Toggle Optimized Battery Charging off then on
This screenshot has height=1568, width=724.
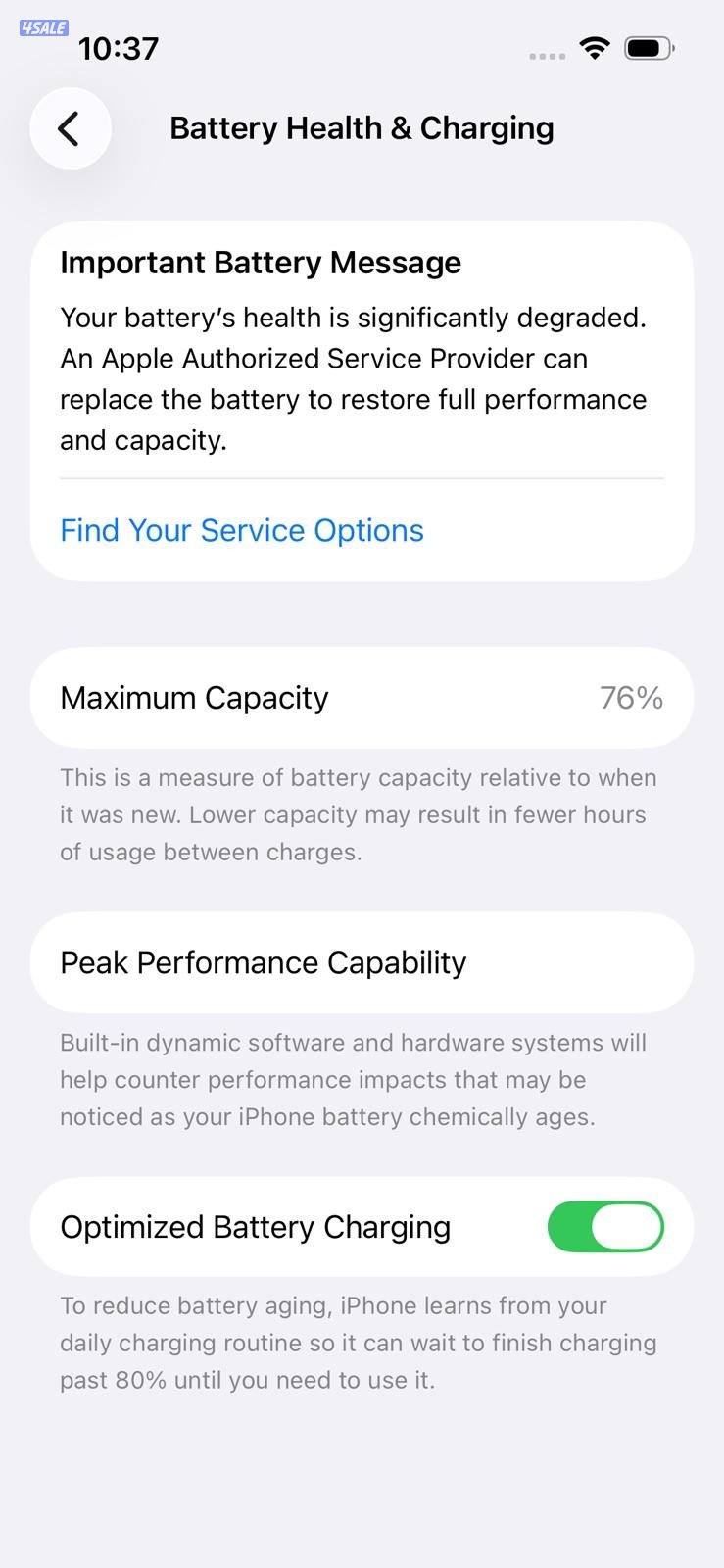pyautogui.click(x=605, y=1226)
